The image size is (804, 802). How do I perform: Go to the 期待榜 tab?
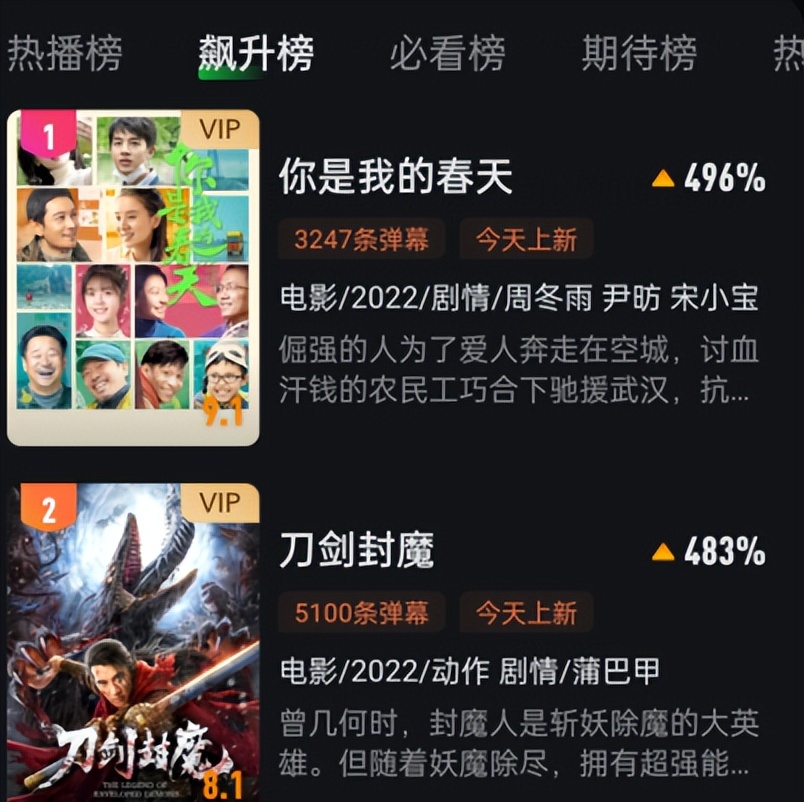click(x=639, y=53)
